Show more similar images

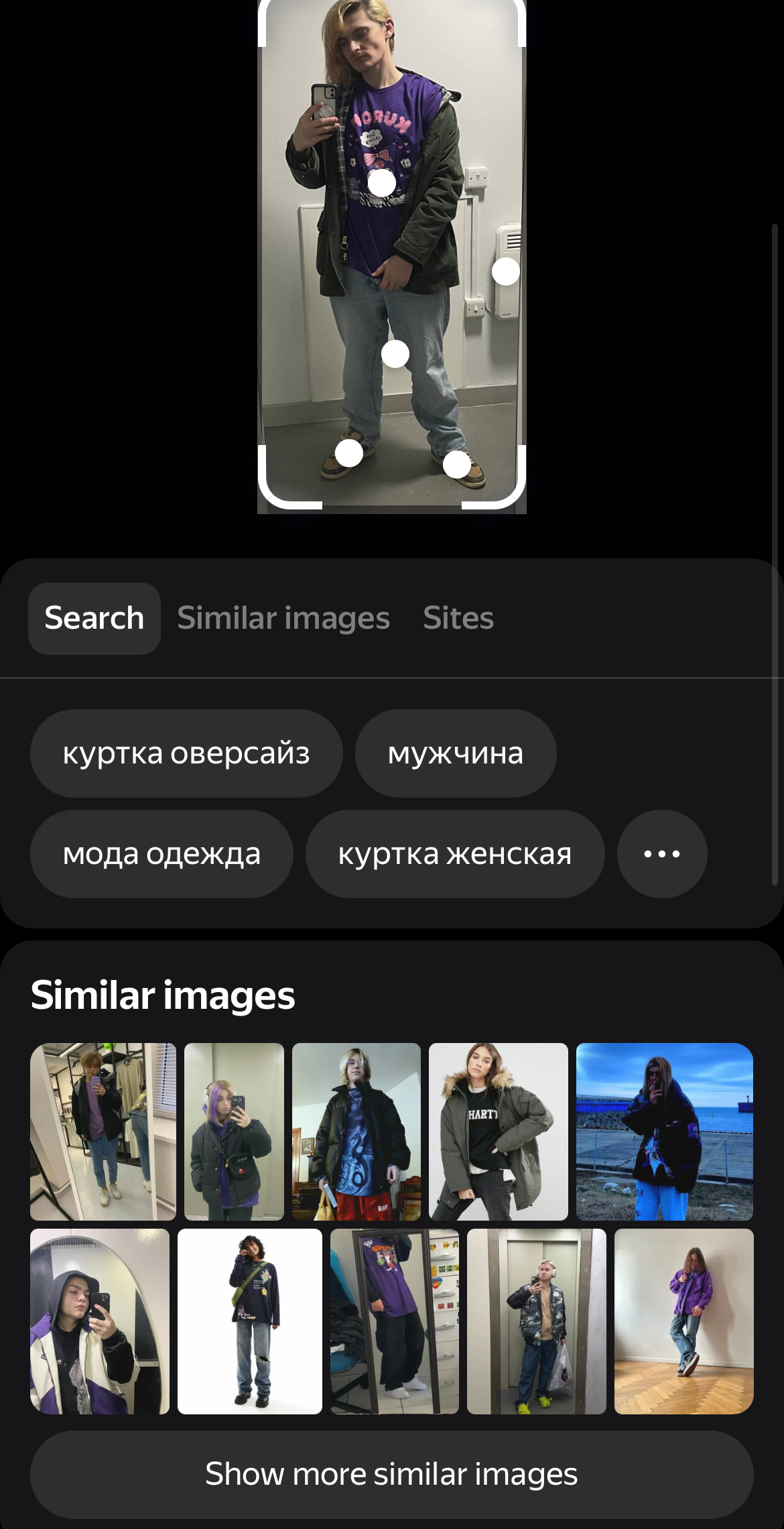pos(391,1474)
